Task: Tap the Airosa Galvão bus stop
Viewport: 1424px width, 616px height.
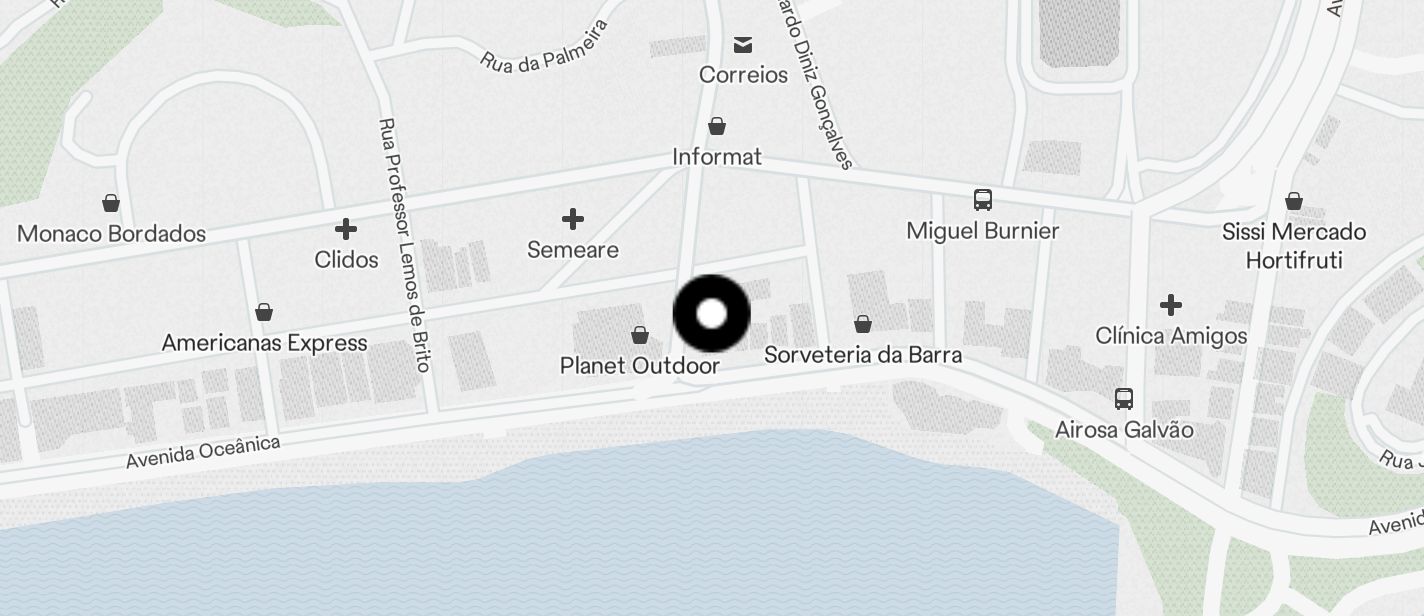Action: click(x=1124, y=399)
